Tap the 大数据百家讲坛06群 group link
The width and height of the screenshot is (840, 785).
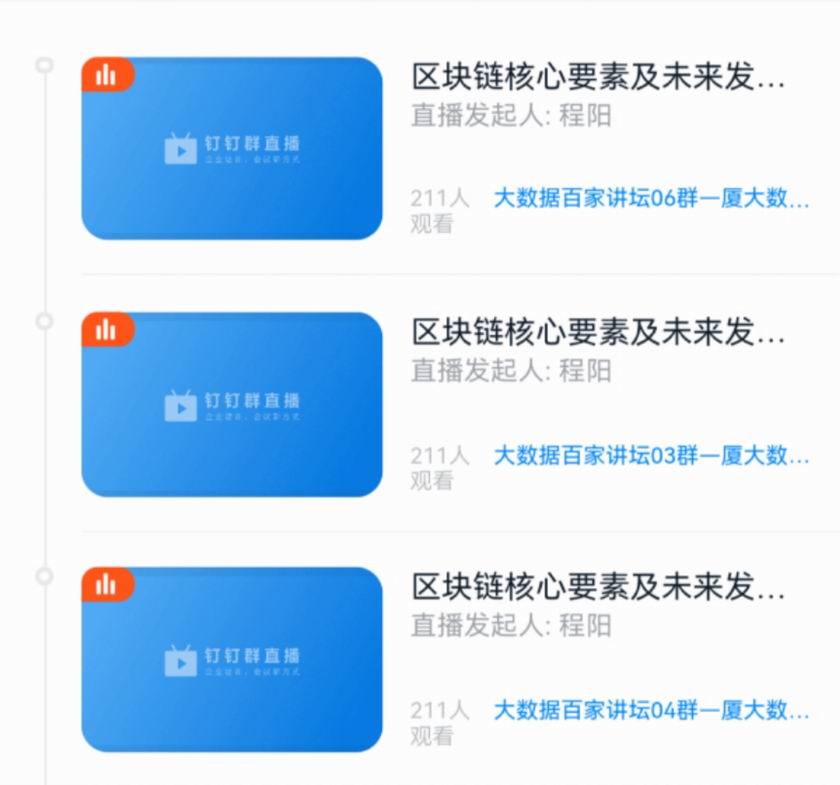coord(651,199)
